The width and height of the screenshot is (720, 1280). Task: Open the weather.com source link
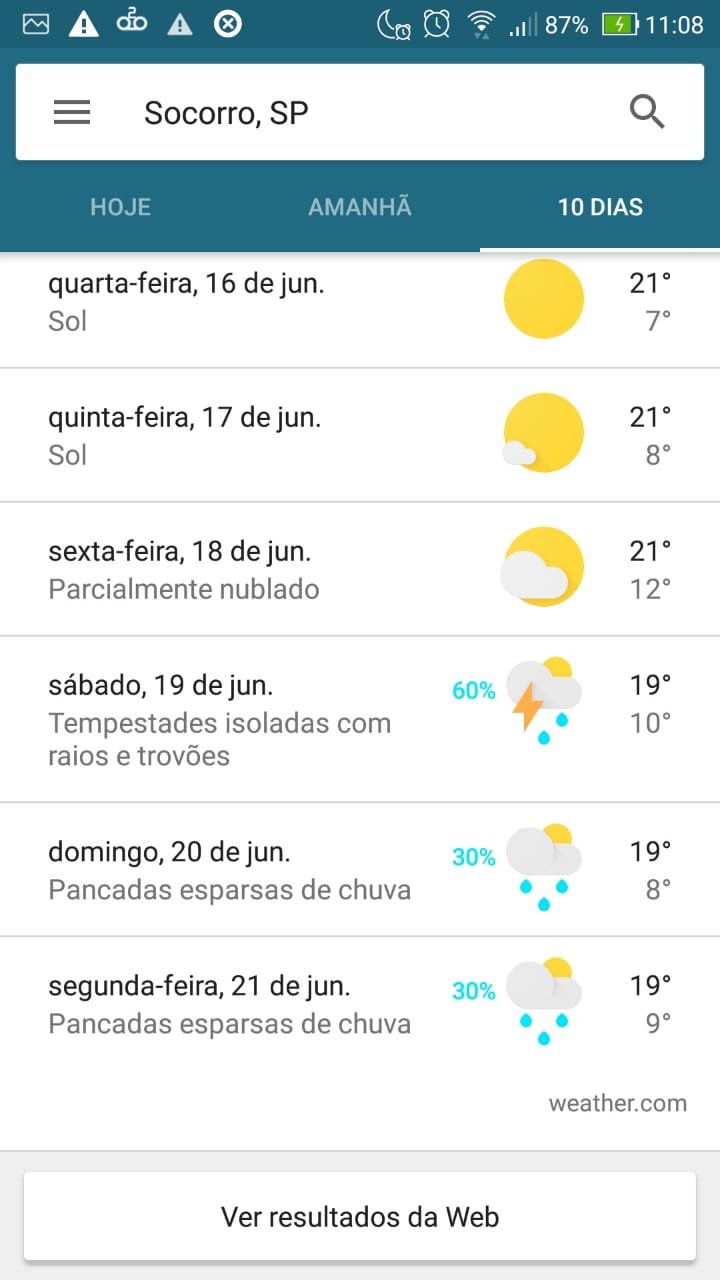(618, 1104)
